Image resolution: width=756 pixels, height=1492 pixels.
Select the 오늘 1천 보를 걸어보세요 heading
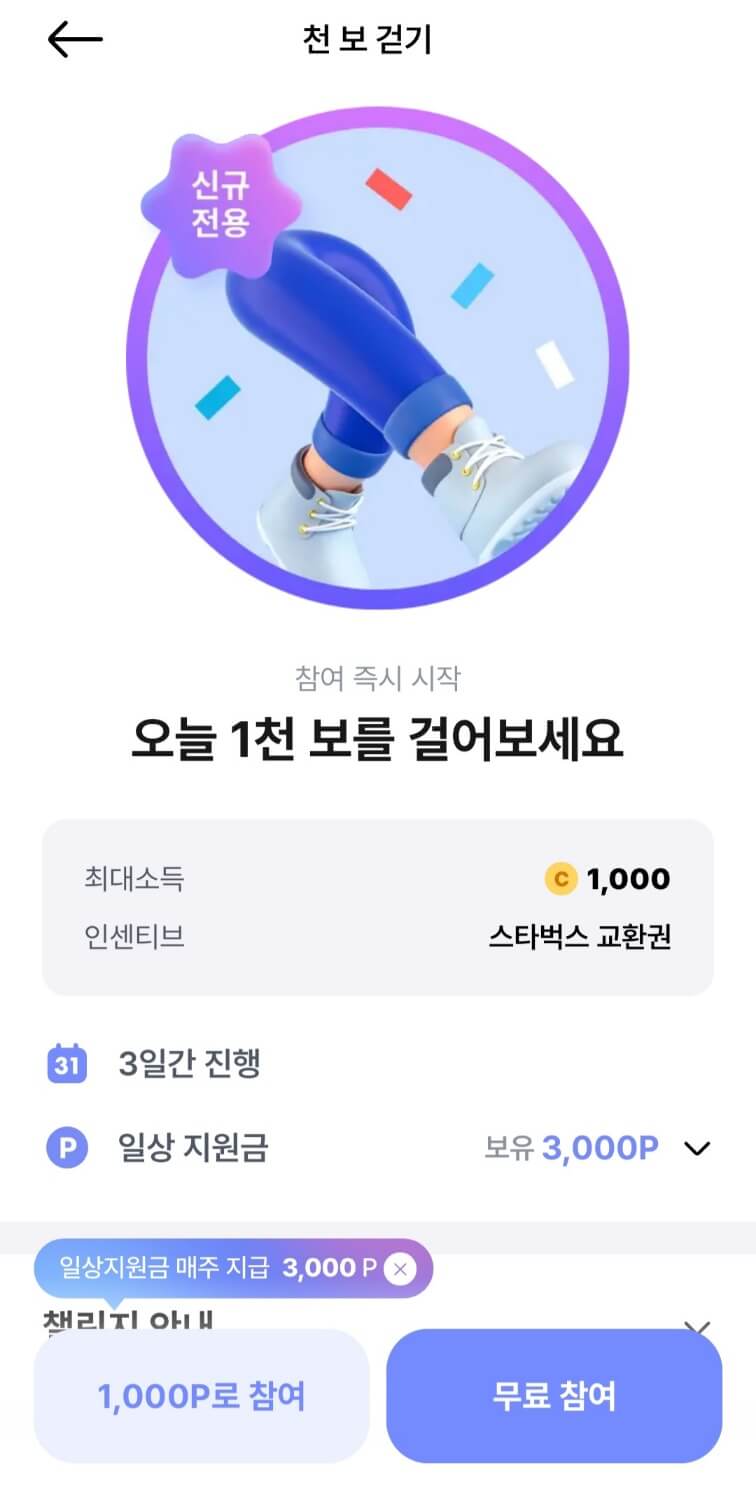pyautogui.click(x=378, y=738)
